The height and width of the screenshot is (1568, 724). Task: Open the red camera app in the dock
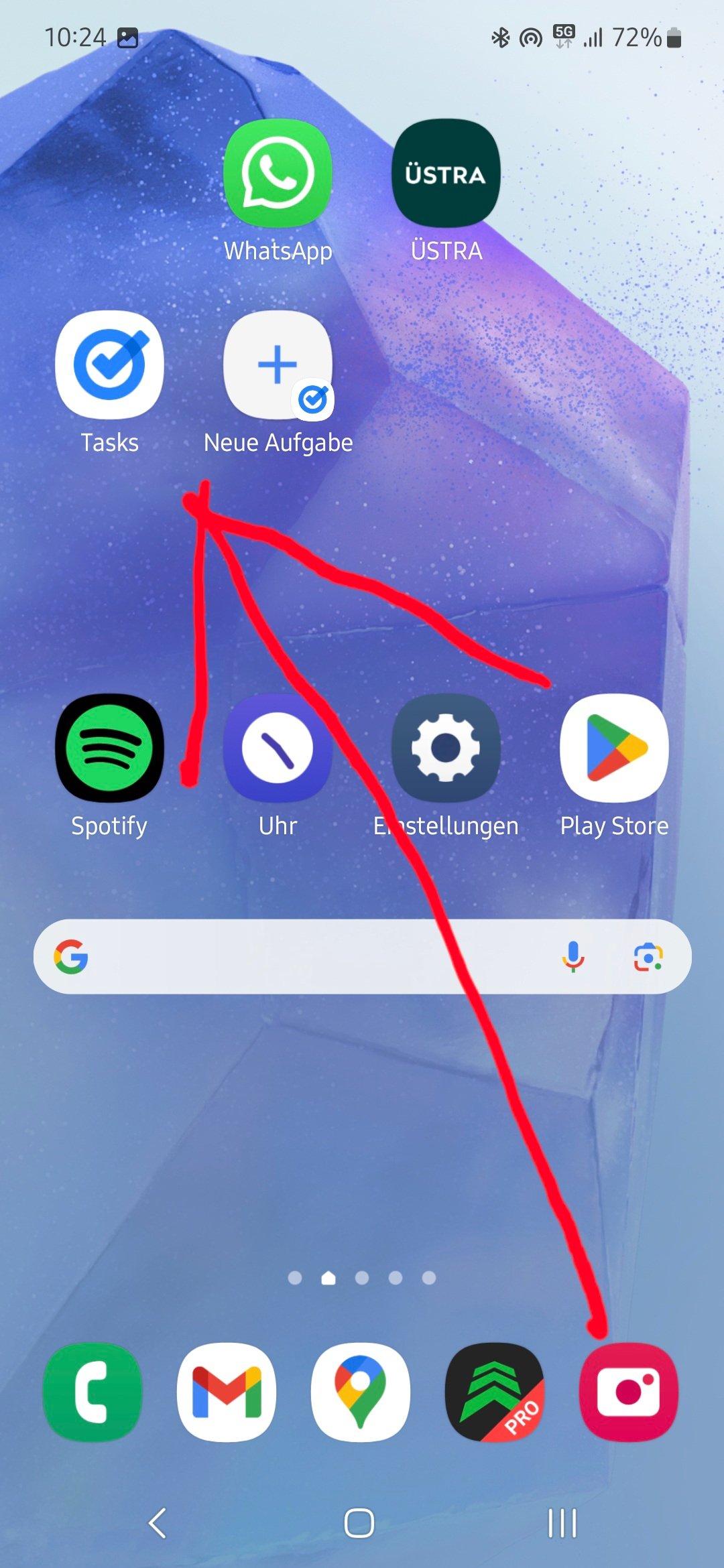[629, 1392]
